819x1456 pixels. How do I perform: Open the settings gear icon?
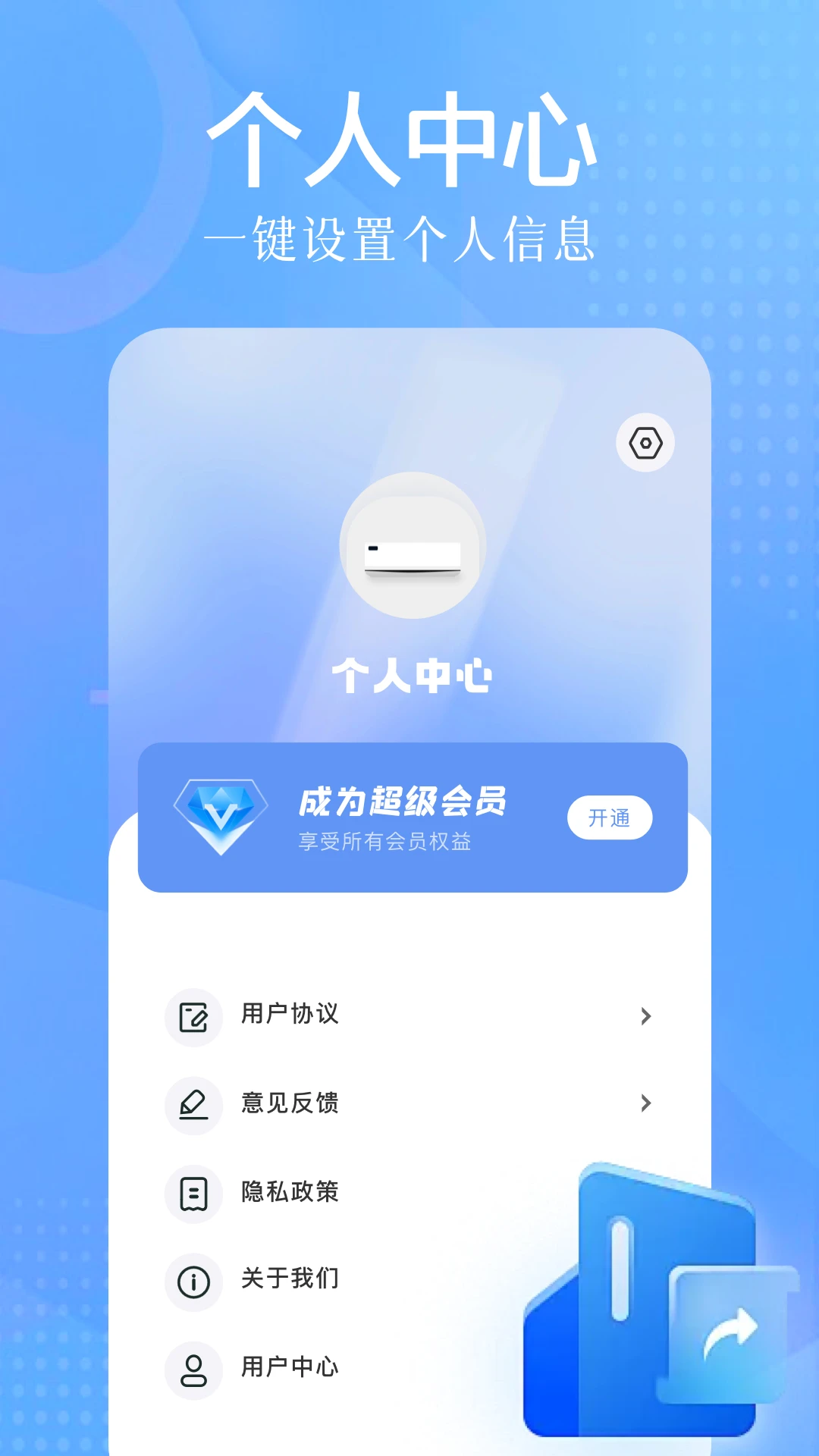point(645,442)
